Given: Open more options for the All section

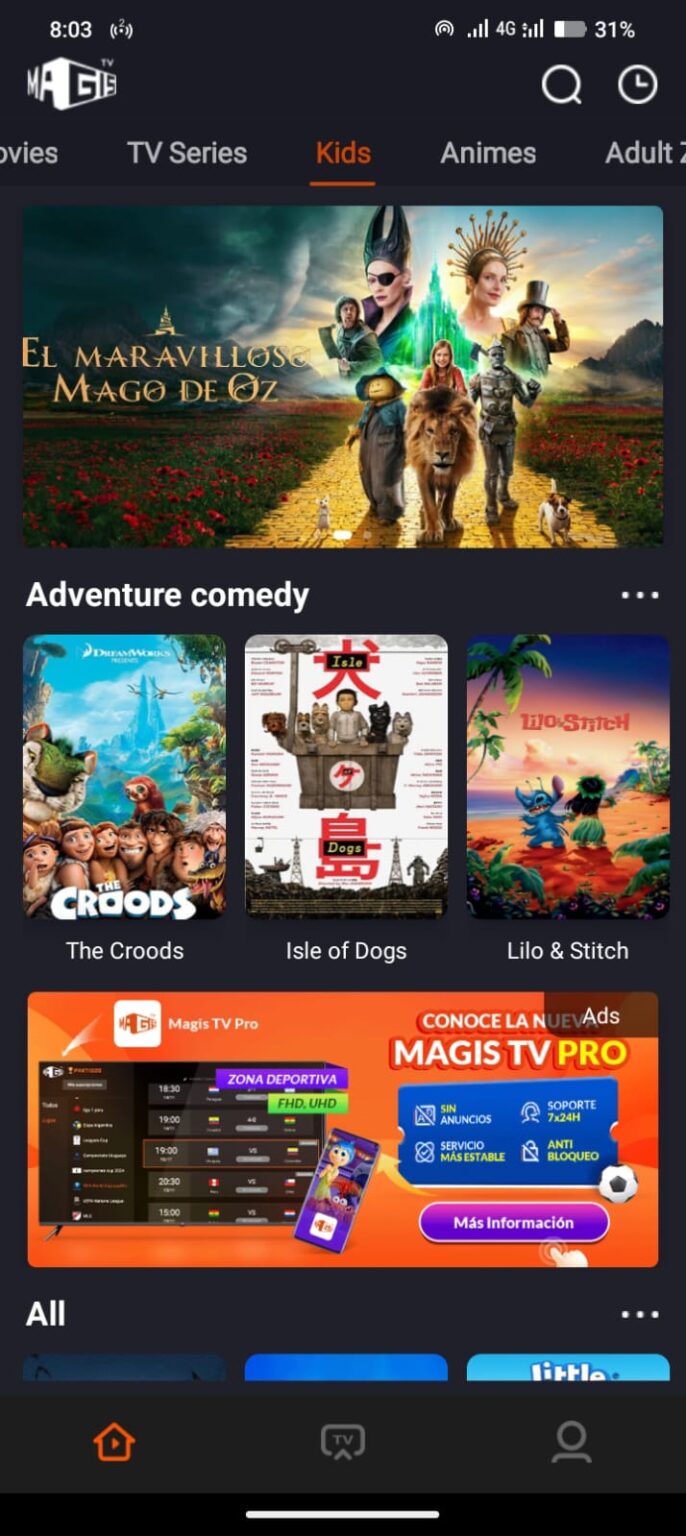Looking at the screenshot, I should pos(640,1314).
